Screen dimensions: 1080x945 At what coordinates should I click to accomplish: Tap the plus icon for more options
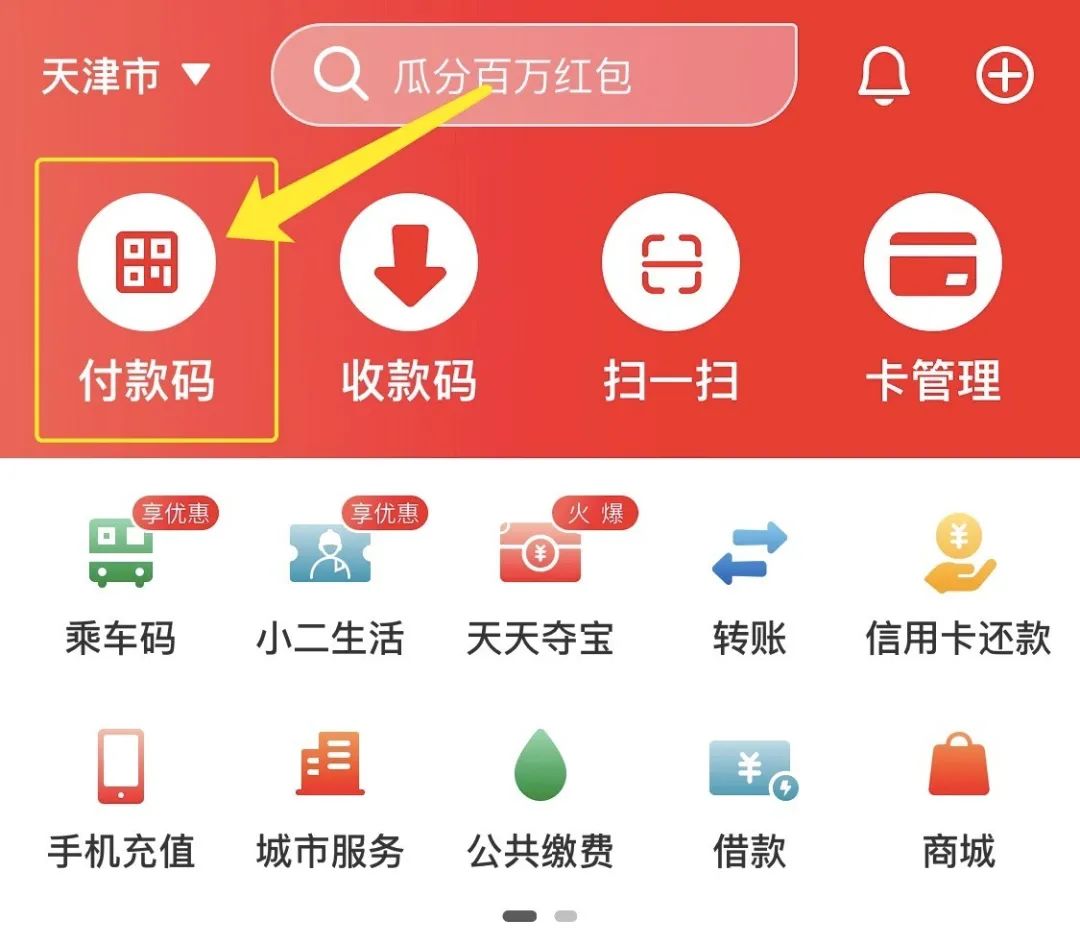pos(1004,75)
